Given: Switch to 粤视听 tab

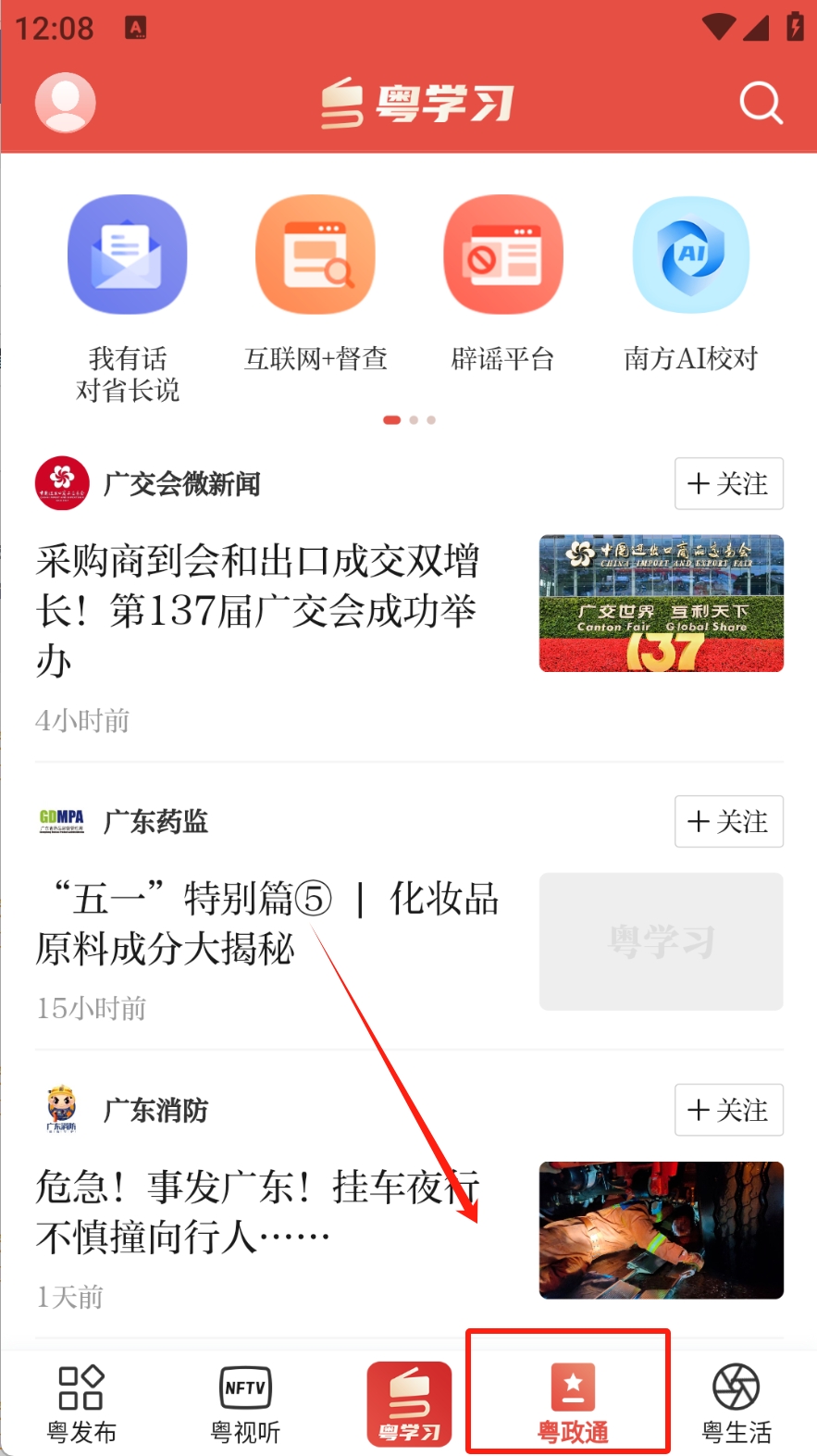Looking at the screenshot, I should pos(245,1404).
